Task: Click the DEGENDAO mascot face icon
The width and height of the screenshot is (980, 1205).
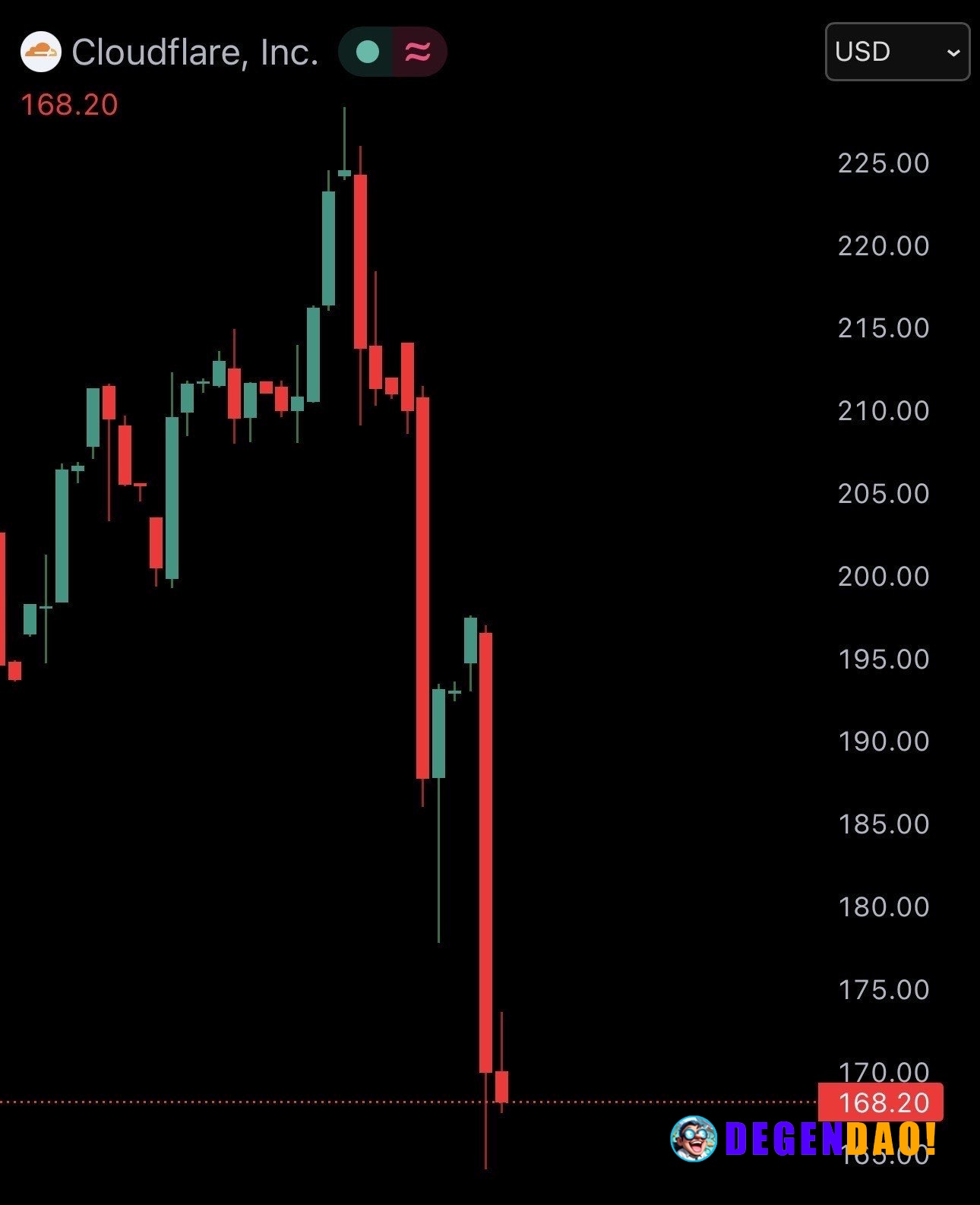Action: 692,1137
